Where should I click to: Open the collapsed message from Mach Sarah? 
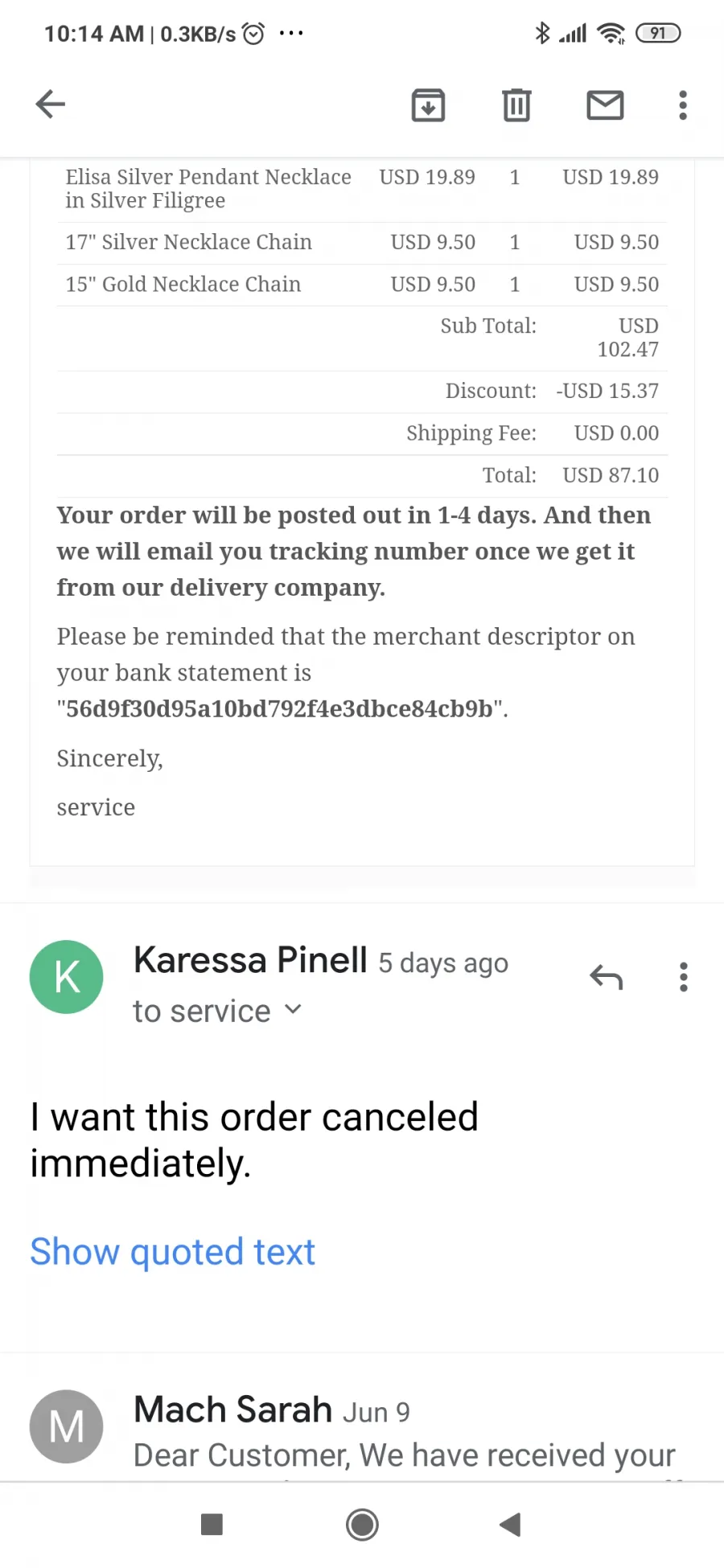tap(362, 1432)
